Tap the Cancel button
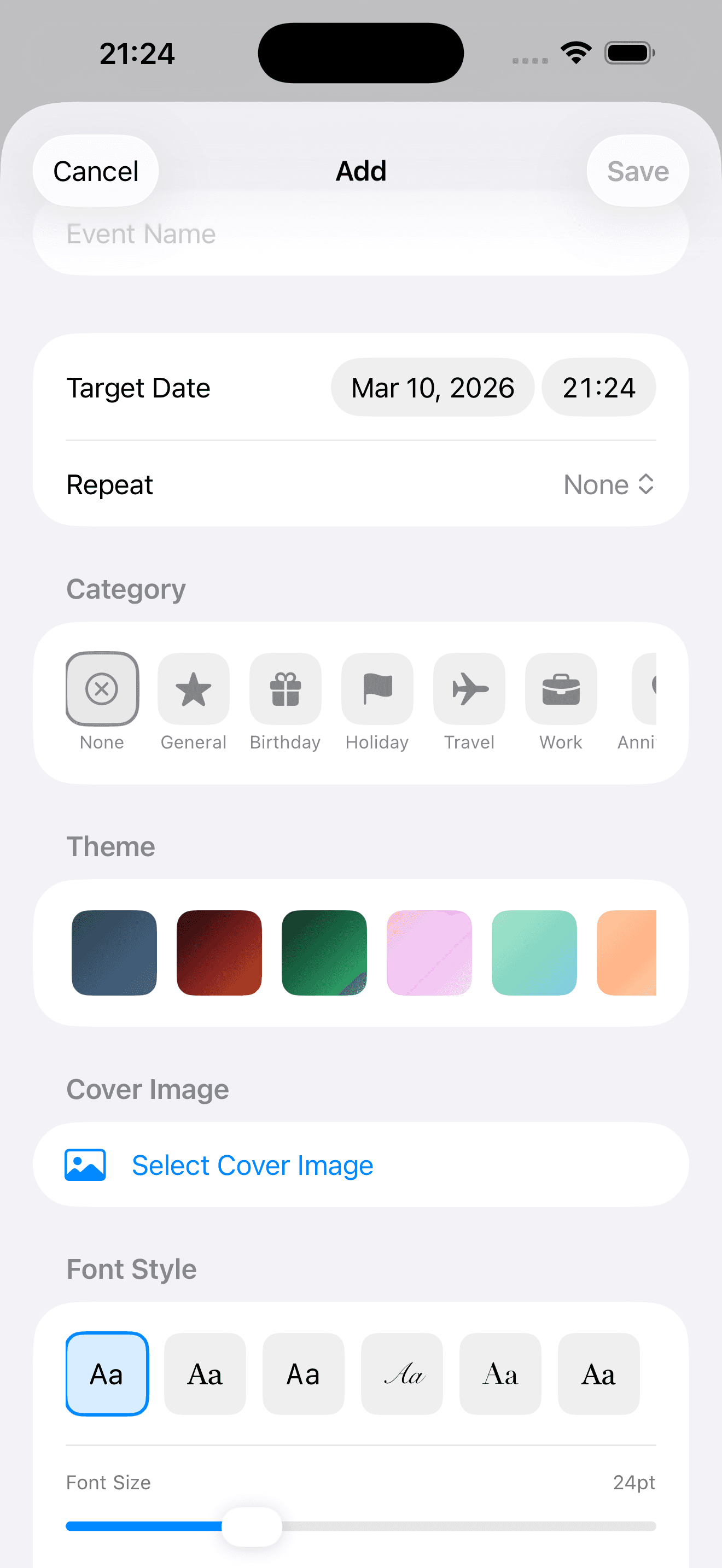722x1568 pixels. click(95, 171)
